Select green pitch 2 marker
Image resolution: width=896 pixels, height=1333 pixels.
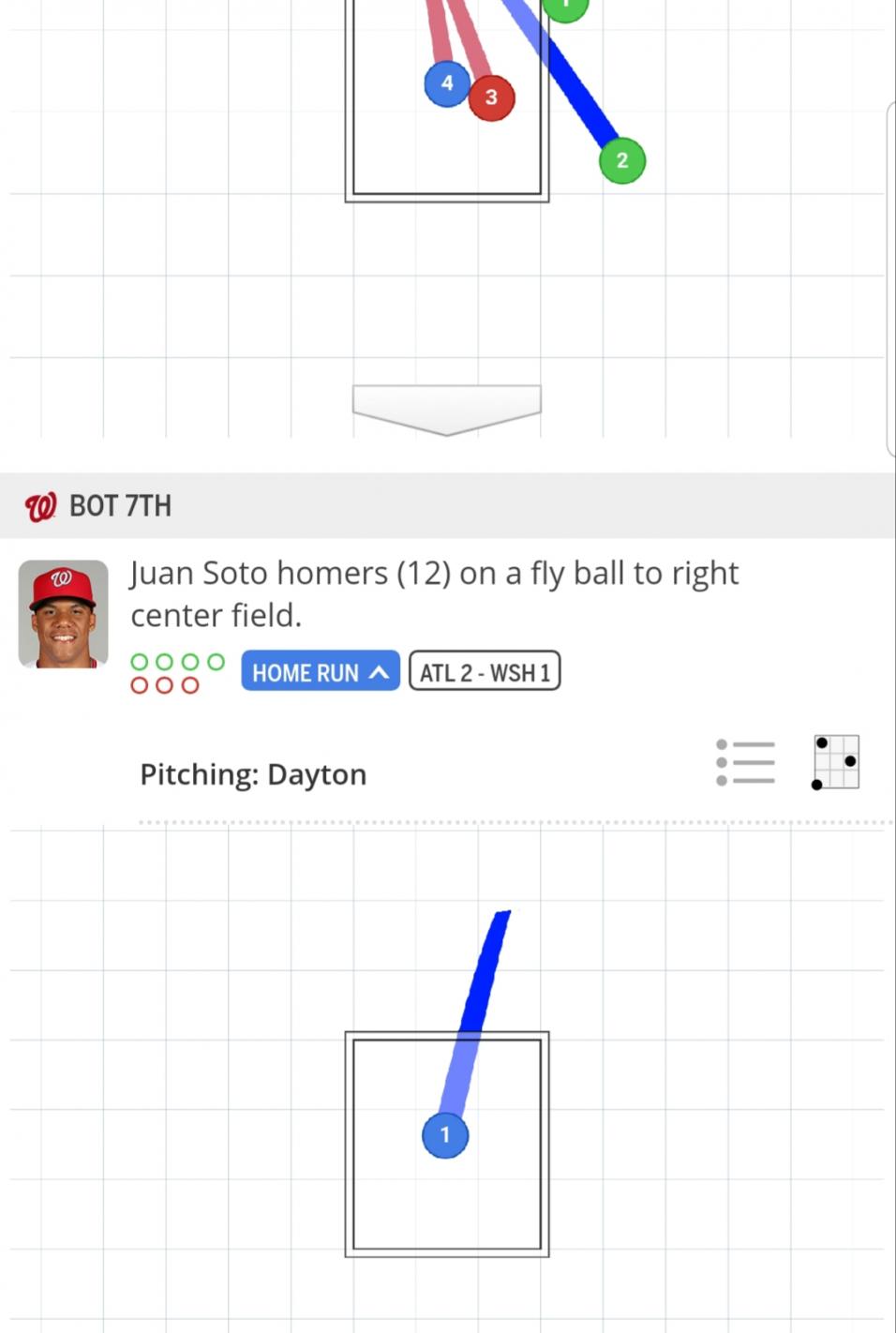click(x=622, y=160)
